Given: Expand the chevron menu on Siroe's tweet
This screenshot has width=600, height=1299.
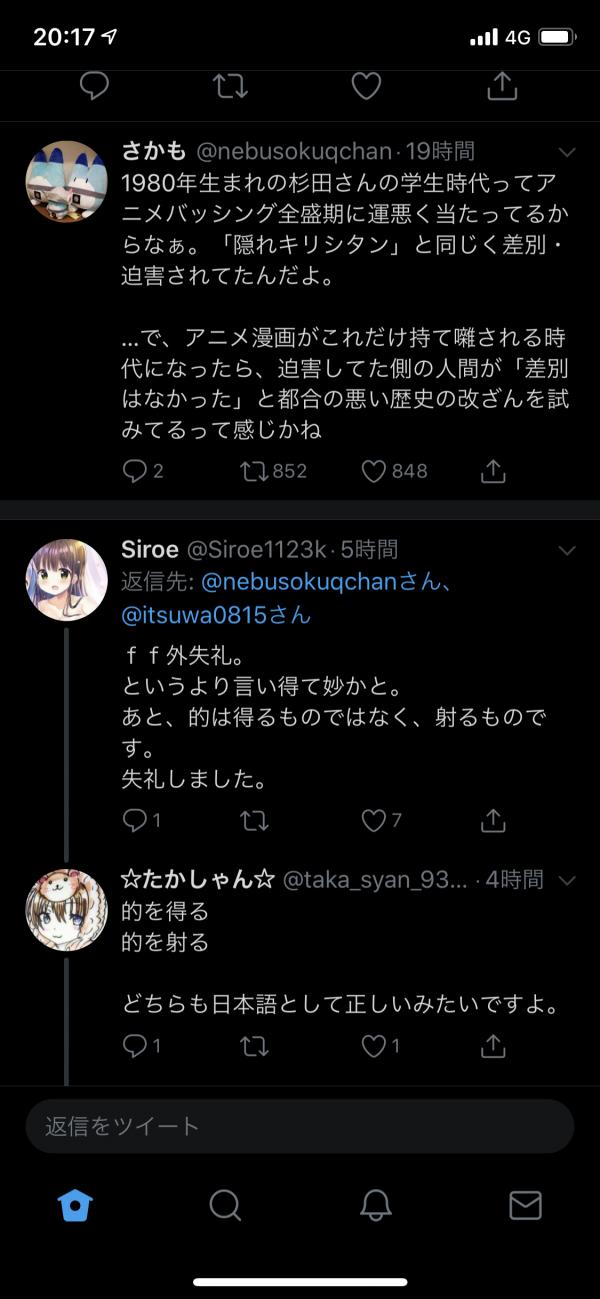Looking at the screenshot, I should click(567, 550).
